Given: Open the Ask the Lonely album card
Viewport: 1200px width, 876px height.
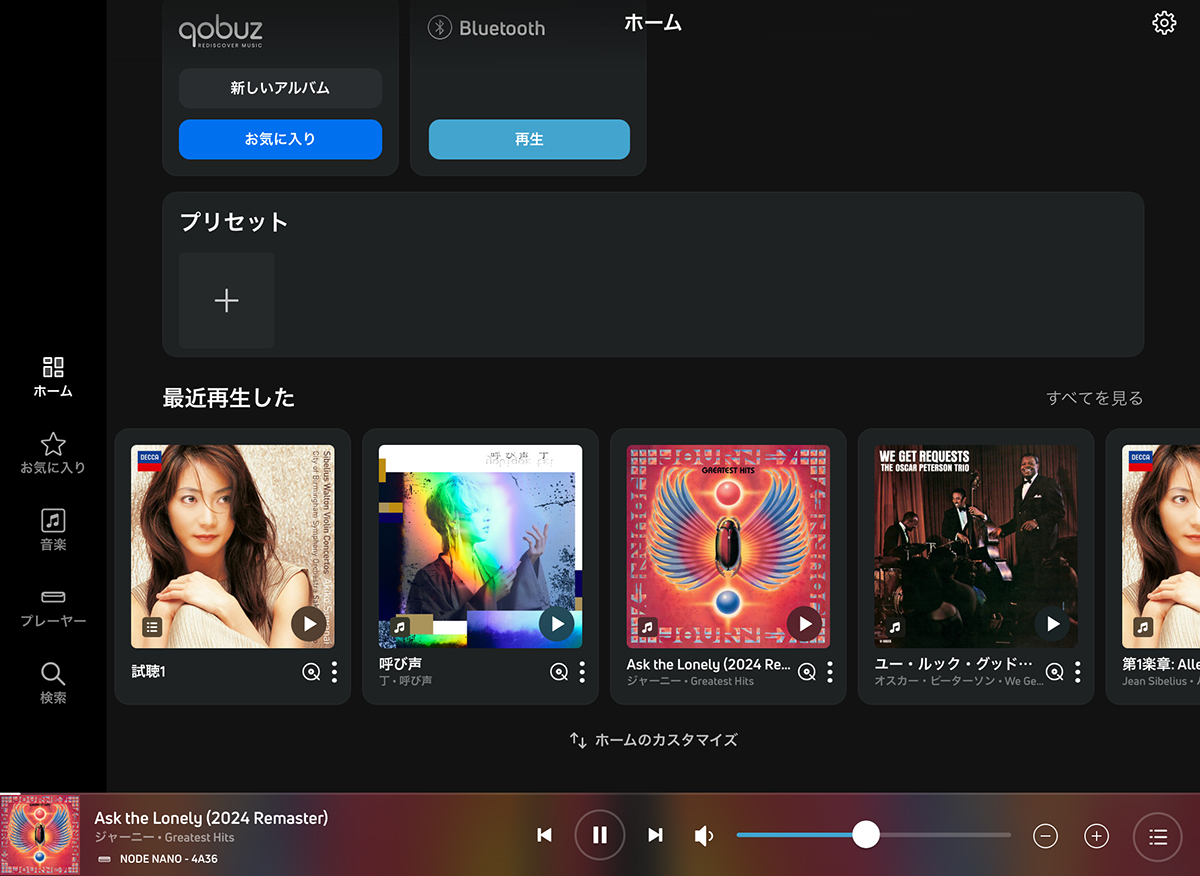Looking at the screenshot, I should click(x=728, y=546).
